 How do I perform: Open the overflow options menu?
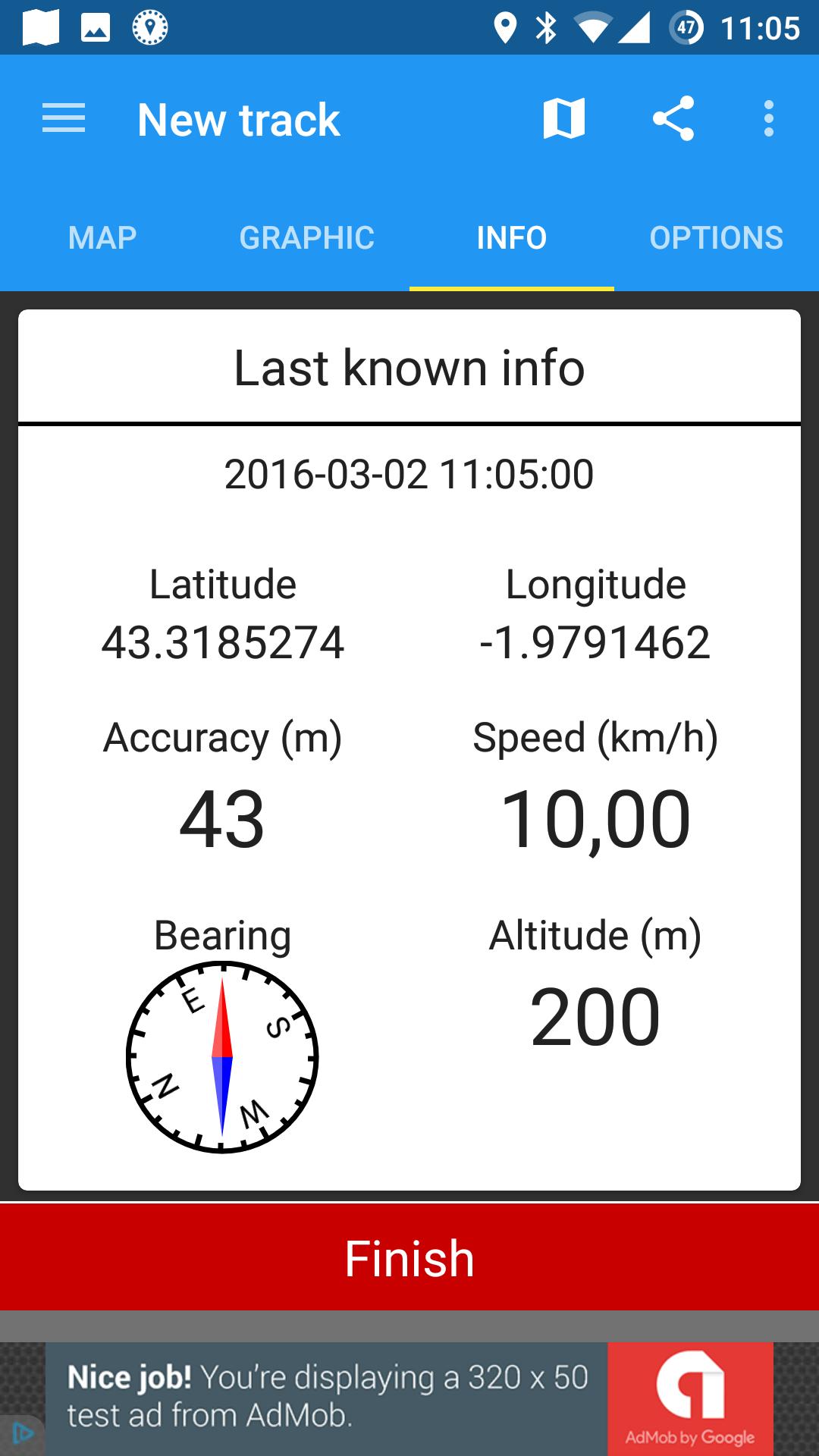tap(769, 119)
